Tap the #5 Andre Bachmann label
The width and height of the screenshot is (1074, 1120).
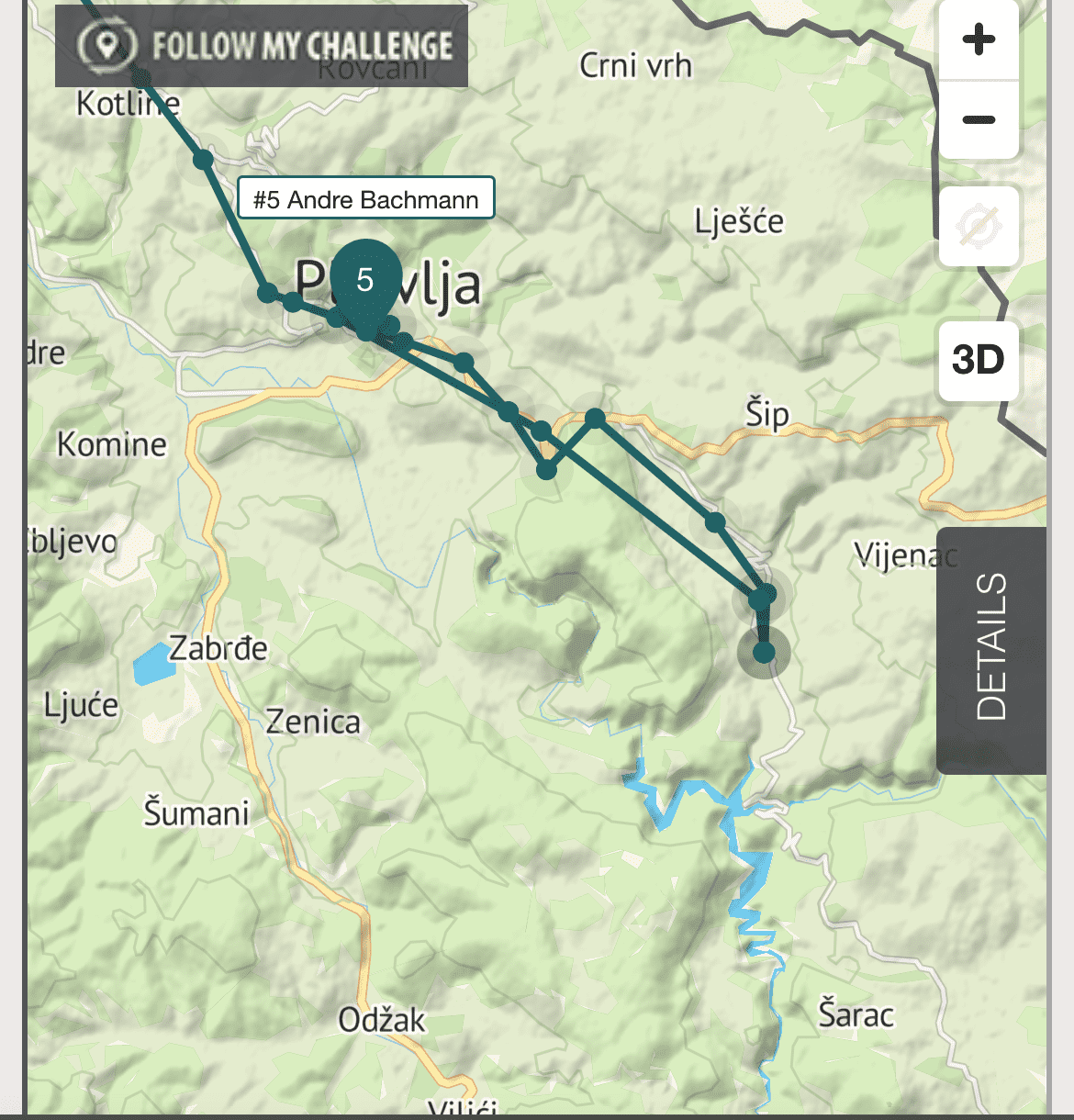[x=366, y=198]
